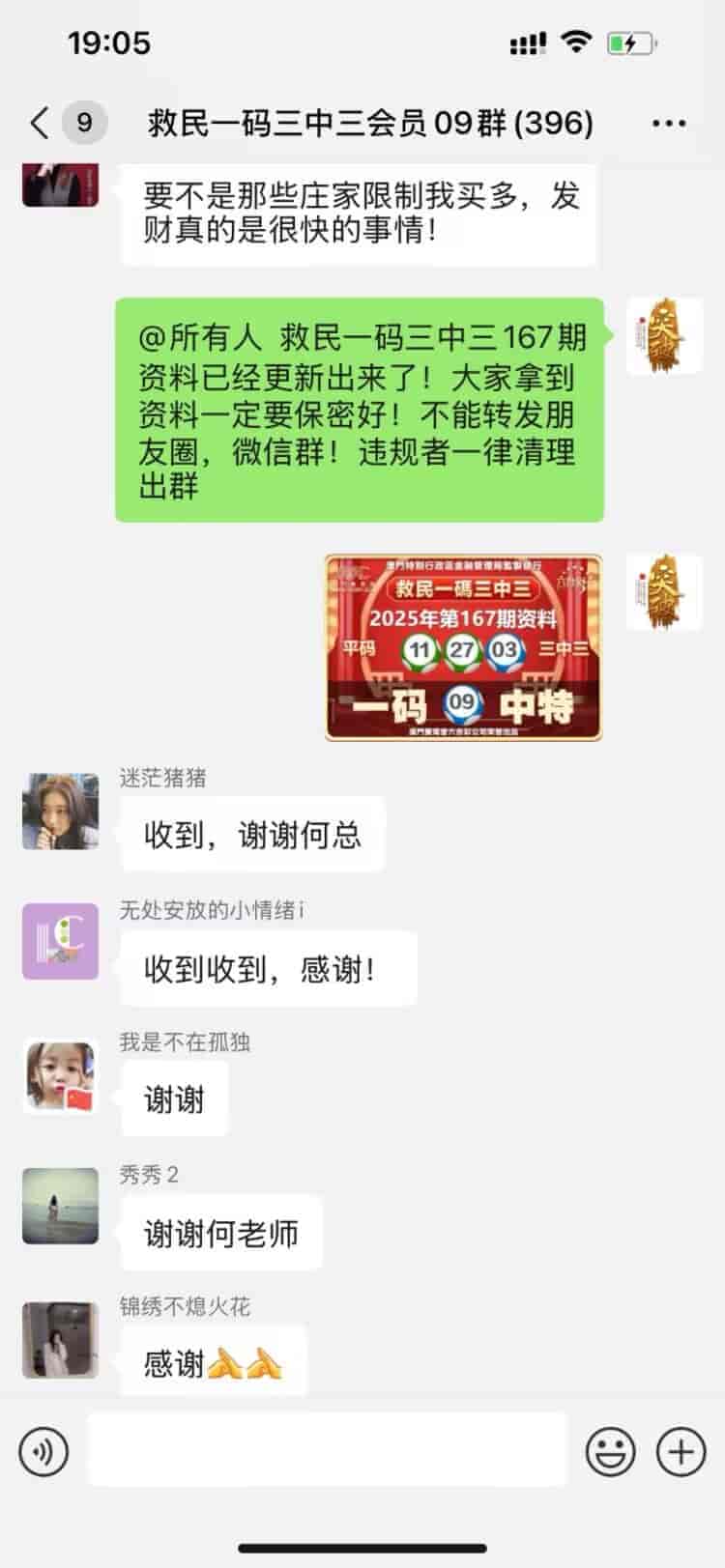
Task: View 锦绣不熄火花's profile avatar
Action: [61, 1339]
